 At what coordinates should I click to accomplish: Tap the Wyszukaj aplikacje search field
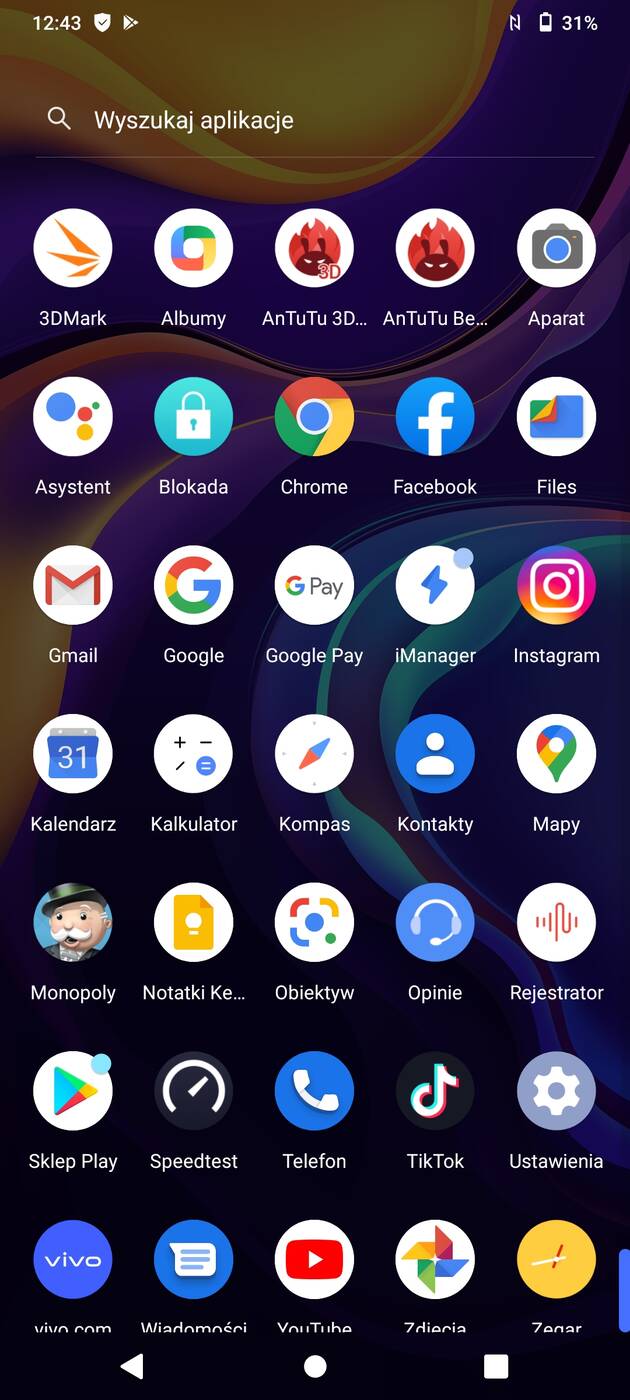[x=315, y=120]
